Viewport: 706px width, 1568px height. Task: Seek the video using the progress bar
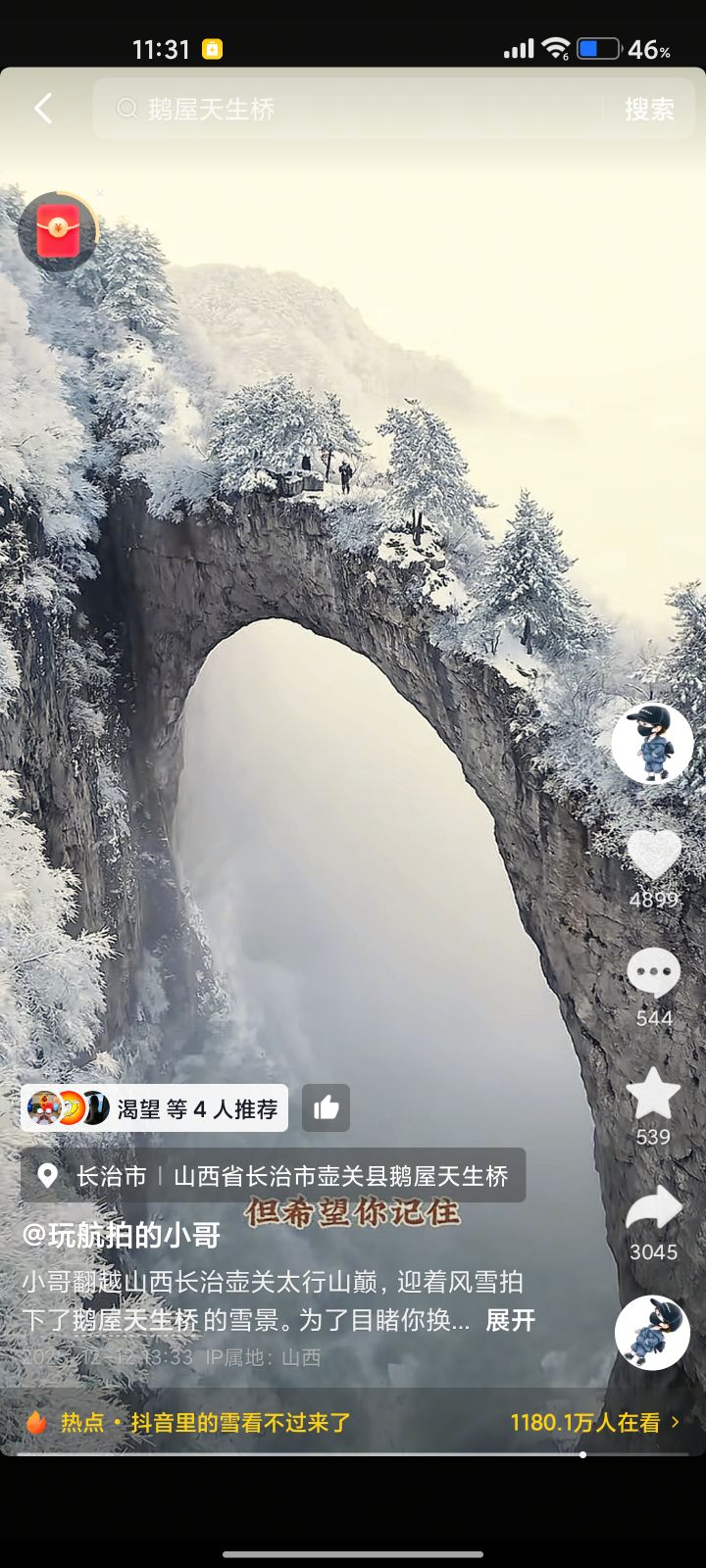(353, 1454)
